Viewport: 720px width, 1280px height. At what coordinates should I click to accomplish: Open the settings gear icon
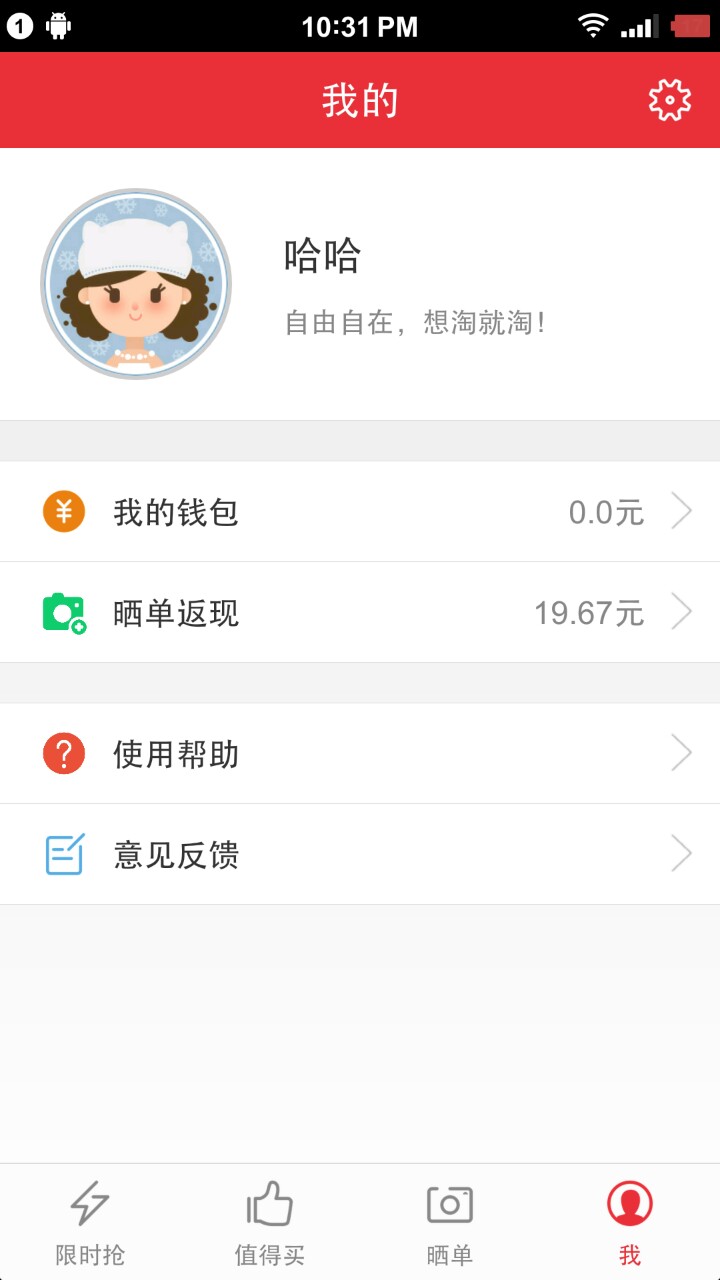tap(669, 100)
